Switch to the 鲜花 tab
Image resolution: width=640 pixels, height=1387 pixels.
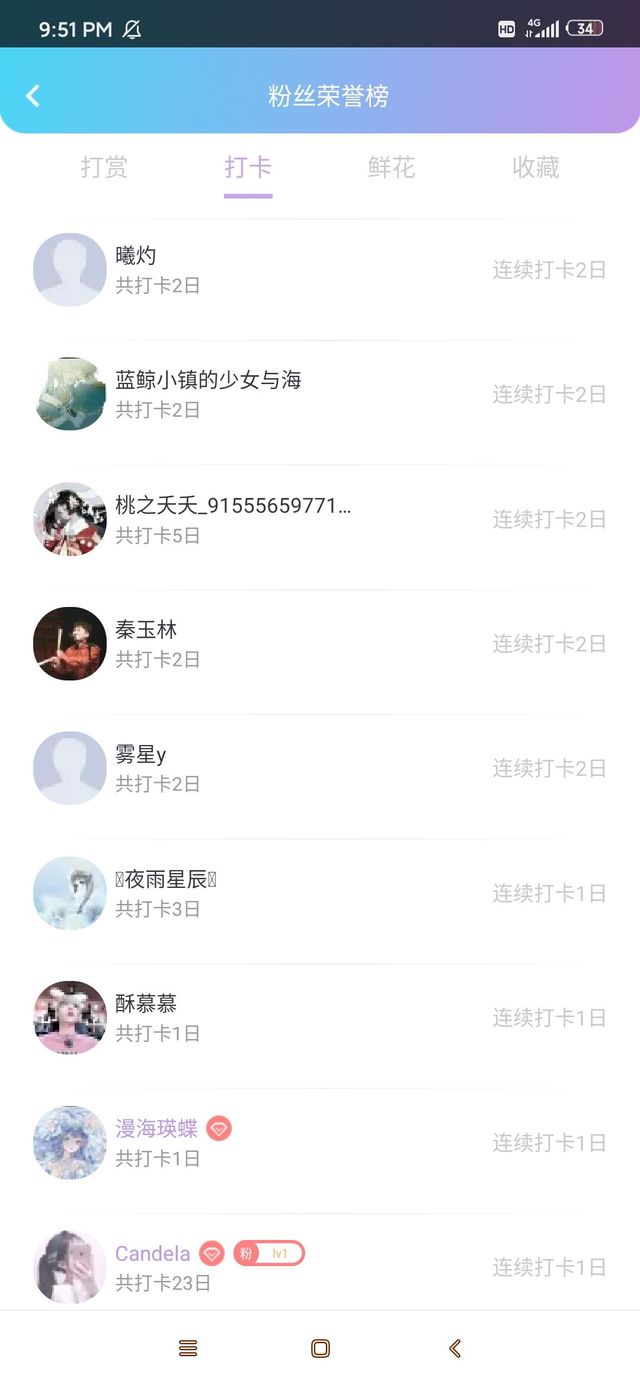point(392,167)
